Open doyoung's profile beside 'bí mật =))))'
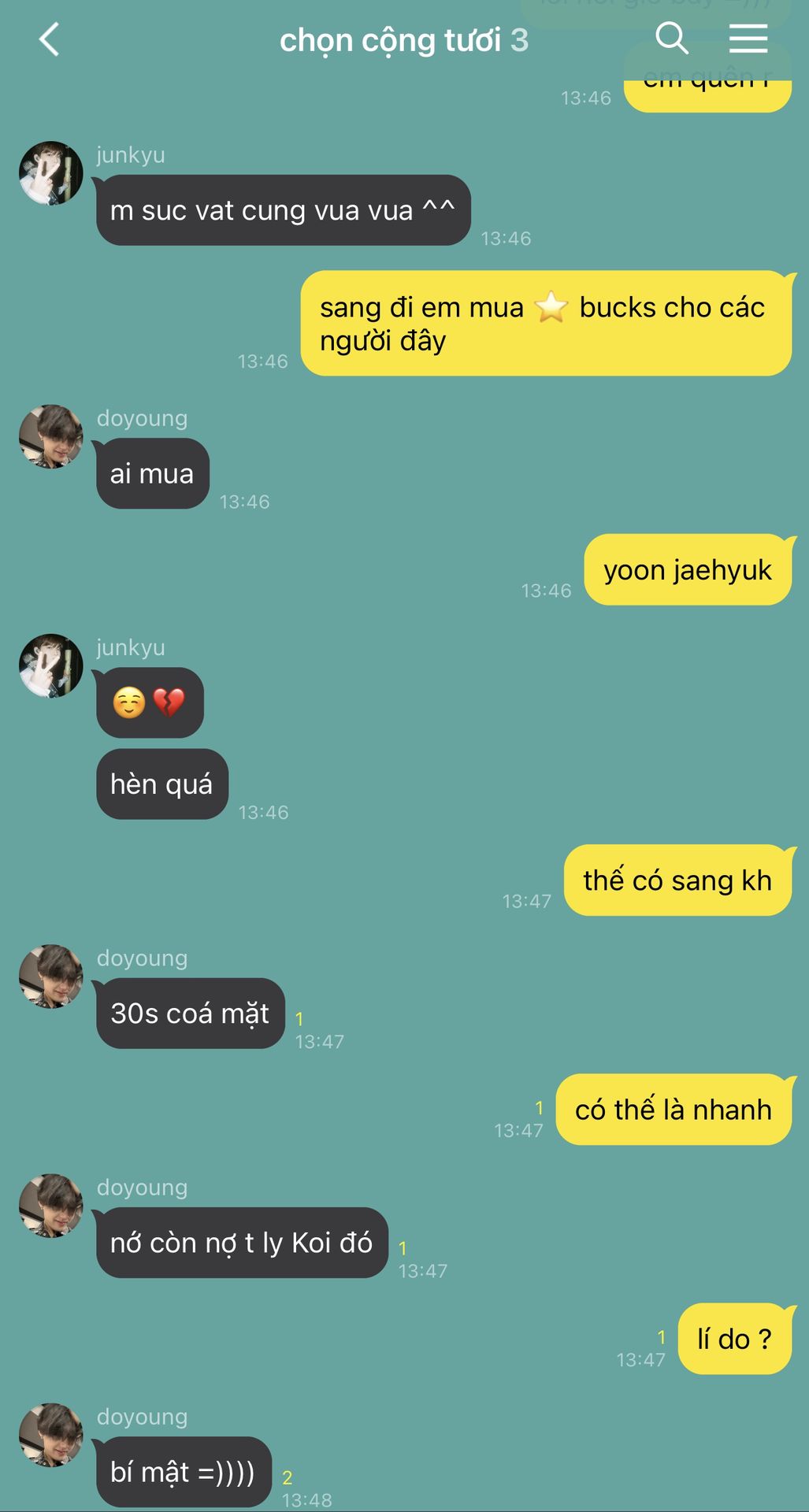 pos(51,1435)
